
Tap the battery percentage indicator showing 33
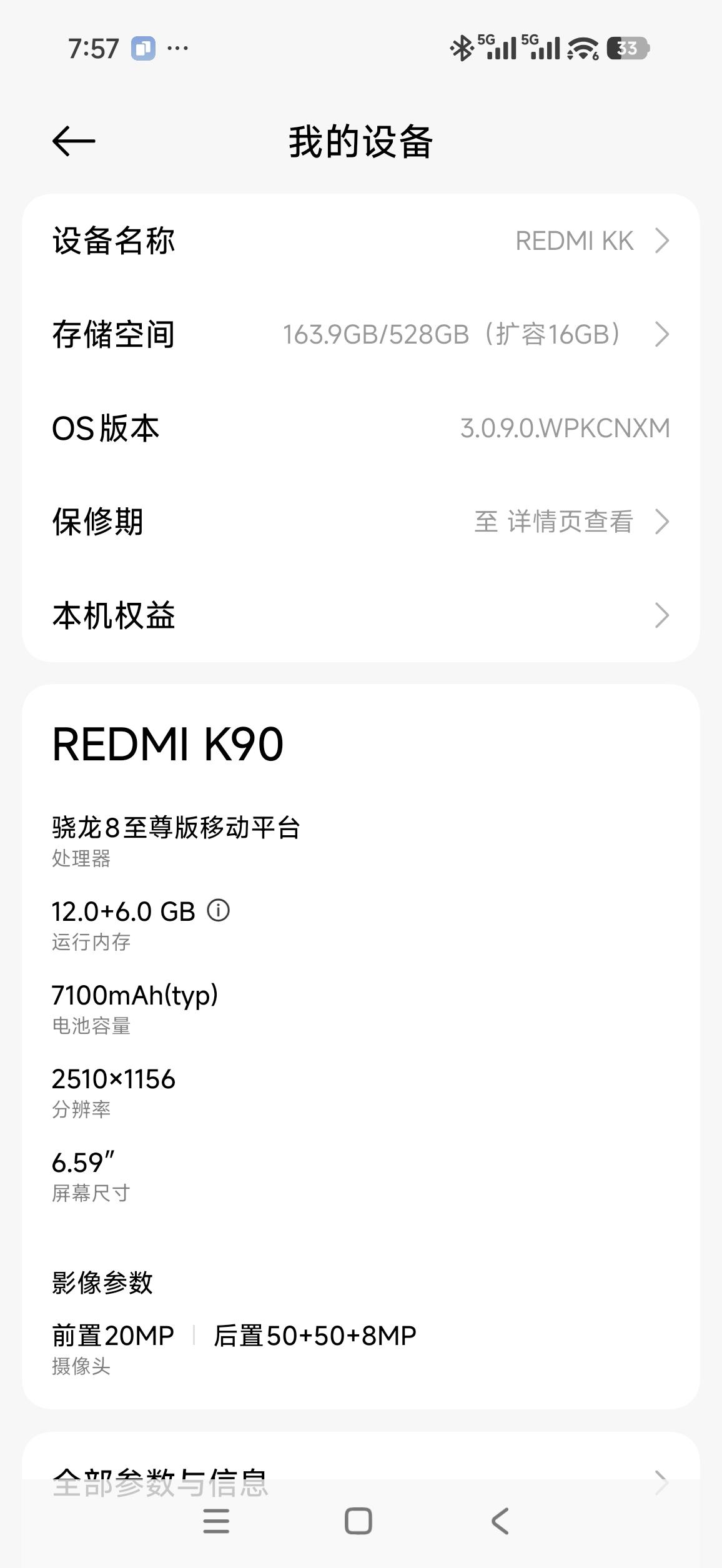pos(626,47)
